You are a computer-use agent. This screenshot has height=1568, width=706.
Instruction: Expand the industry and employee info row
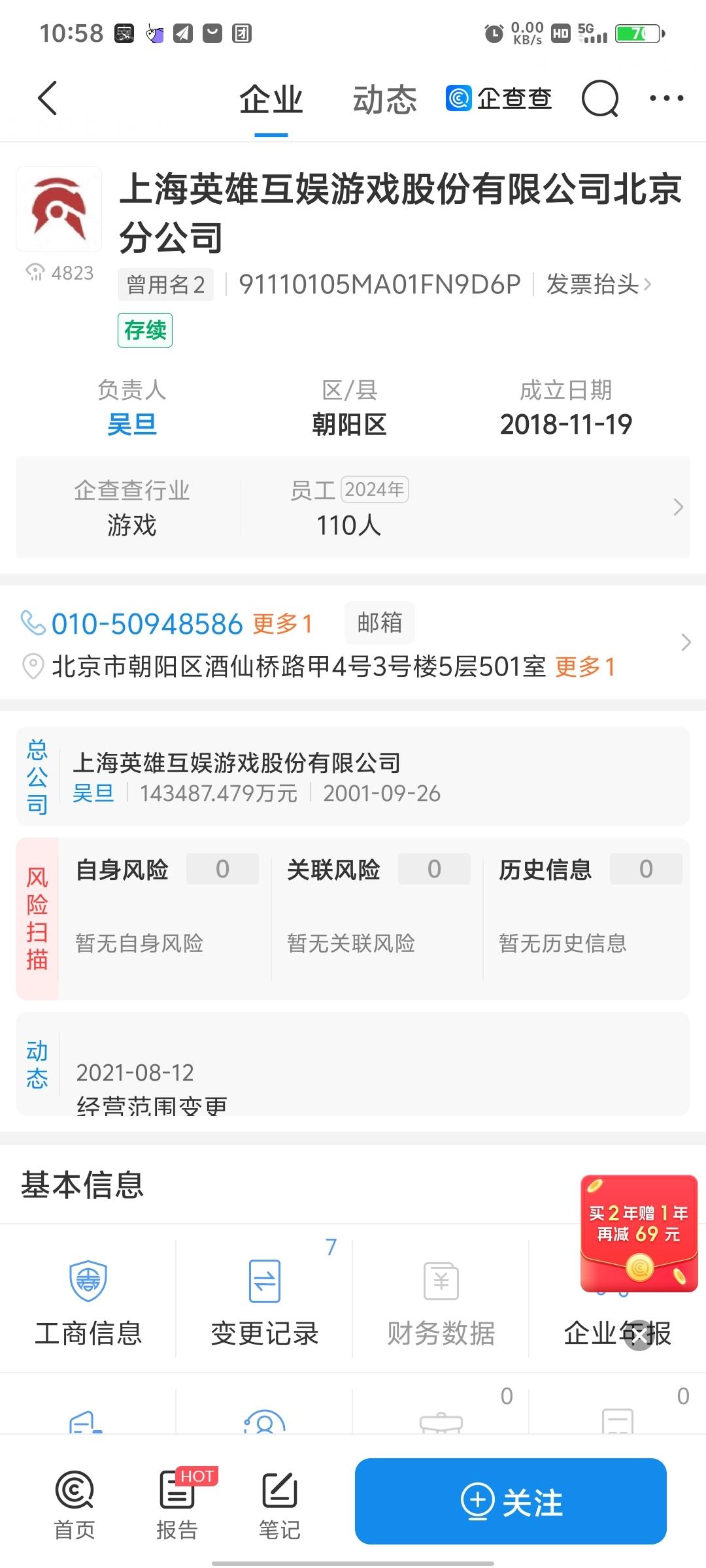click(677, 508)
